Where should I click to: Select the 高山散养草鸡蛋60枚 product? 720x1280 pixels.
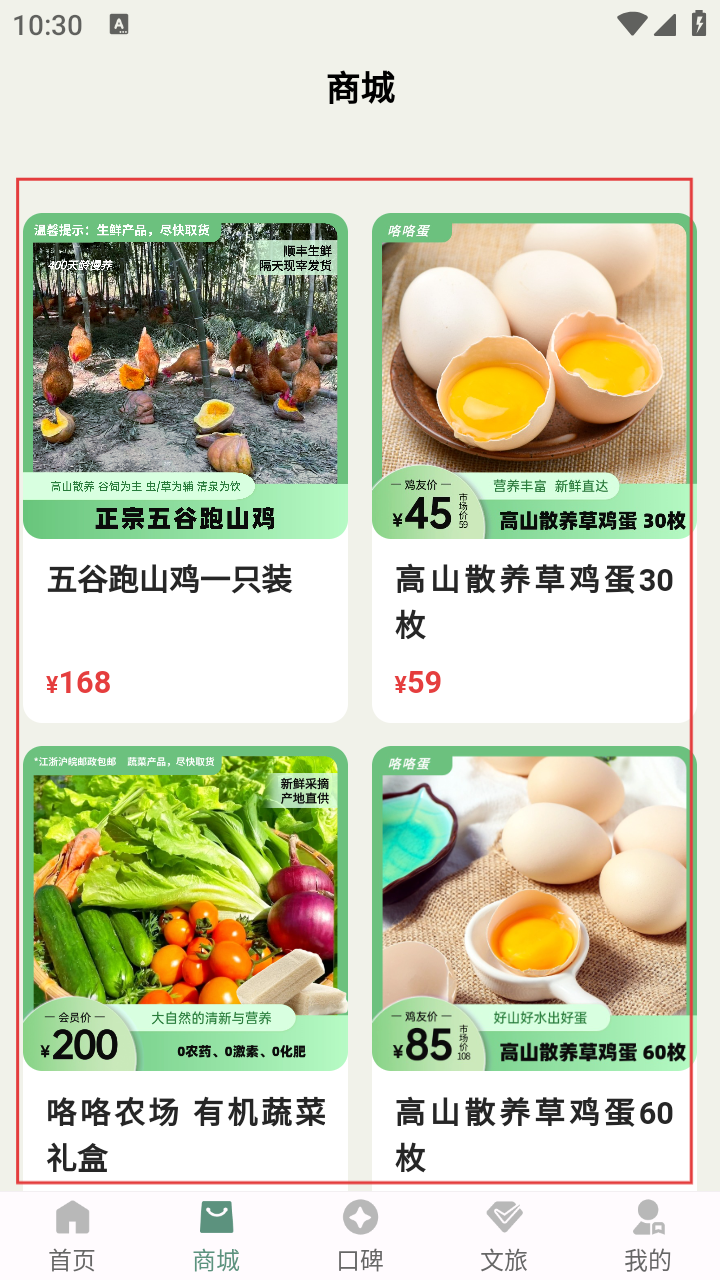click(533, 960)
